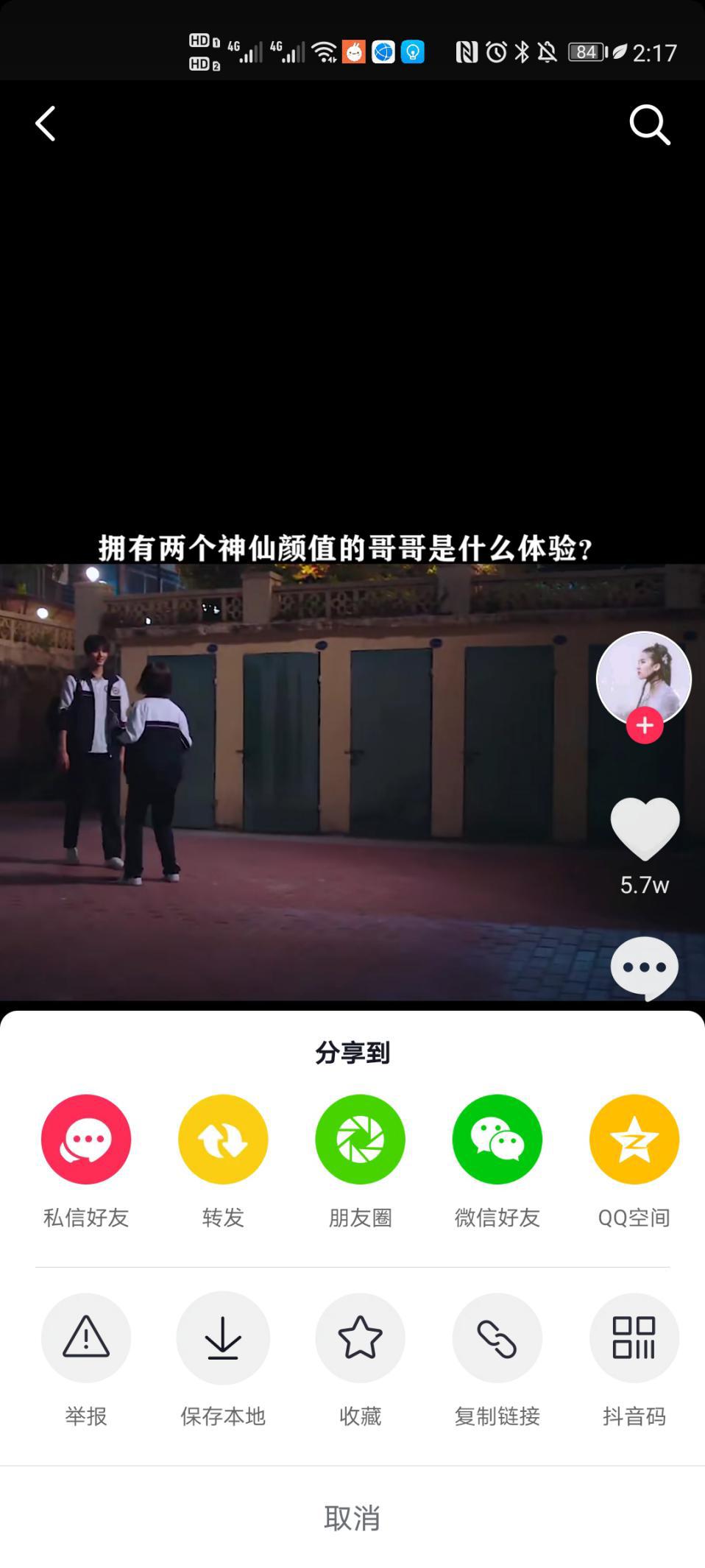Report the video with 举报
This screenshot has height=1568, width=705.
(x=86, y=1337)
